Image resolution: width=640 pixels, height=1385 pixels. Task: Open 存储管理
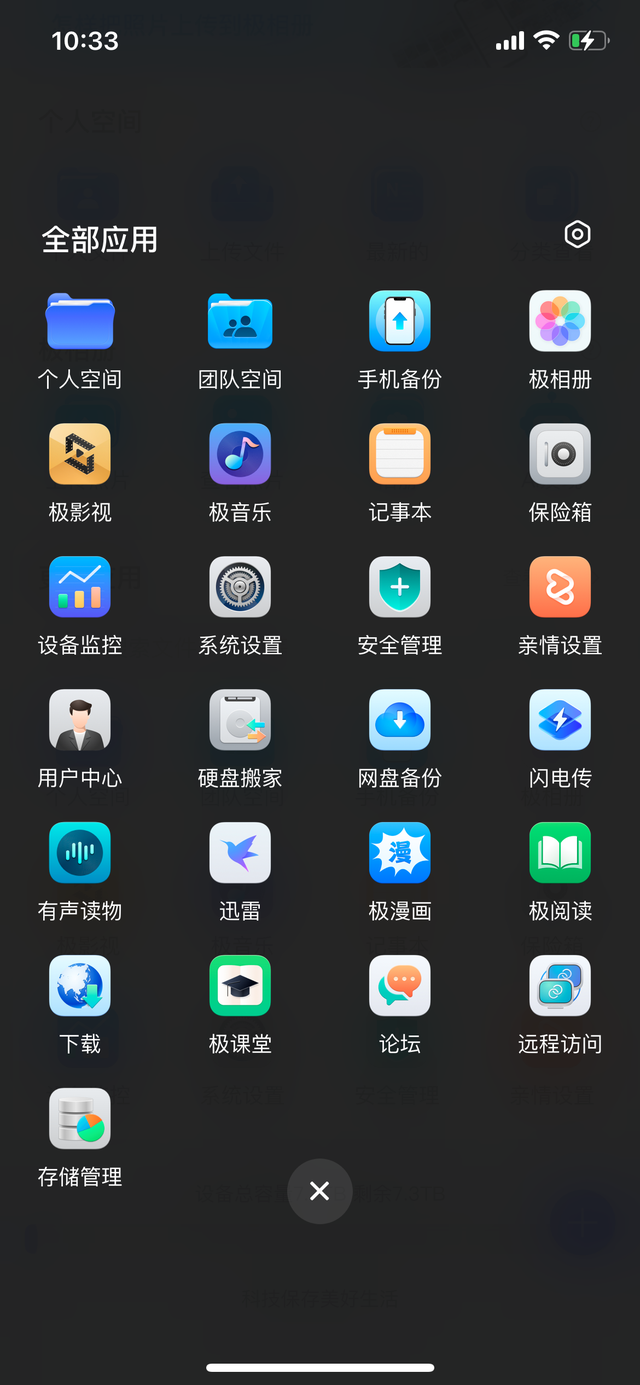click(x=80, y=1120)
